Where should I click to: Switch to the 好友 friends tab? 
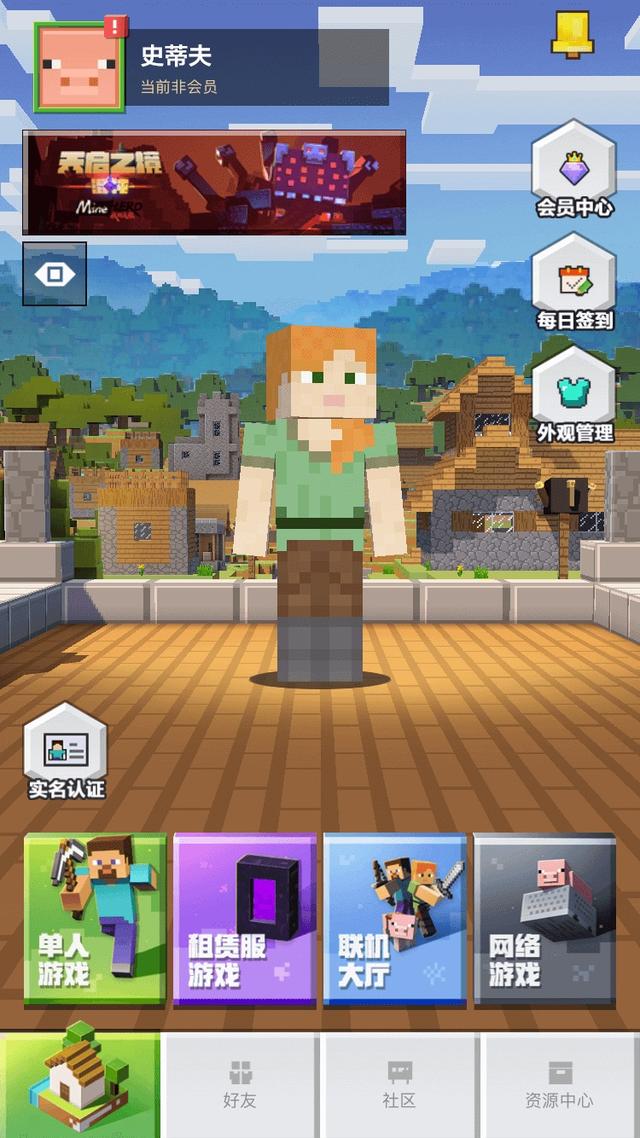(240, 1085)
